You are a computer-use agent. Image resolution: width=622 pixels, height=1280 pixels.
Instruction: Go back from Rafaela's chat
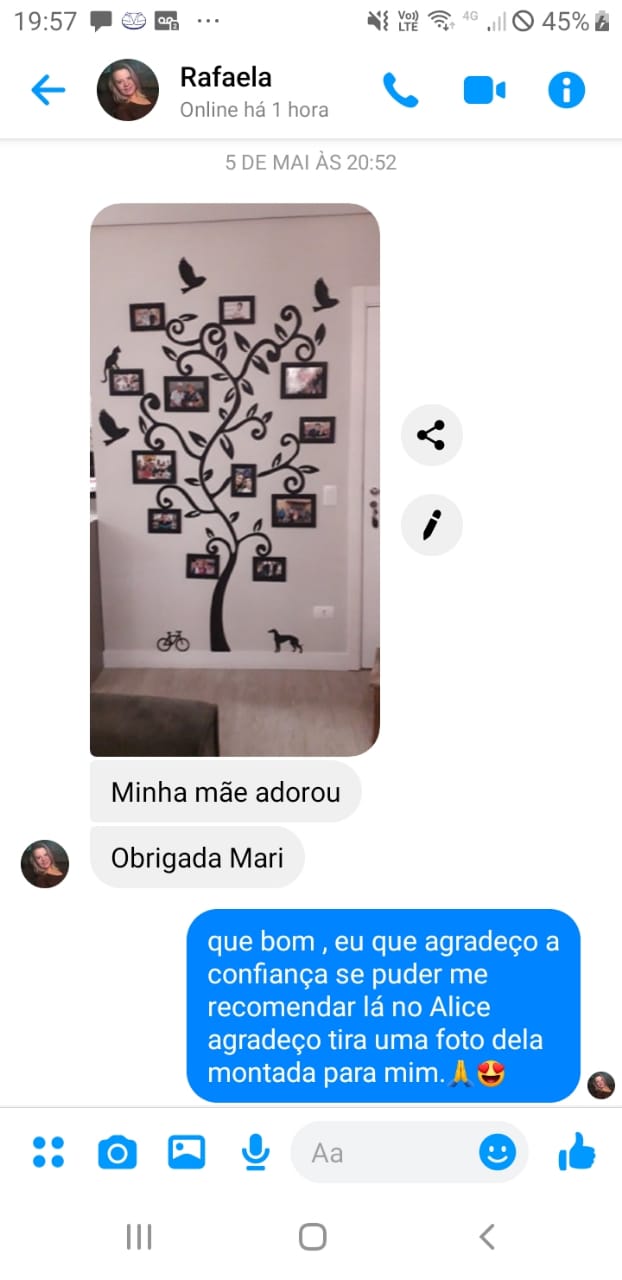[x=47, y=91]
